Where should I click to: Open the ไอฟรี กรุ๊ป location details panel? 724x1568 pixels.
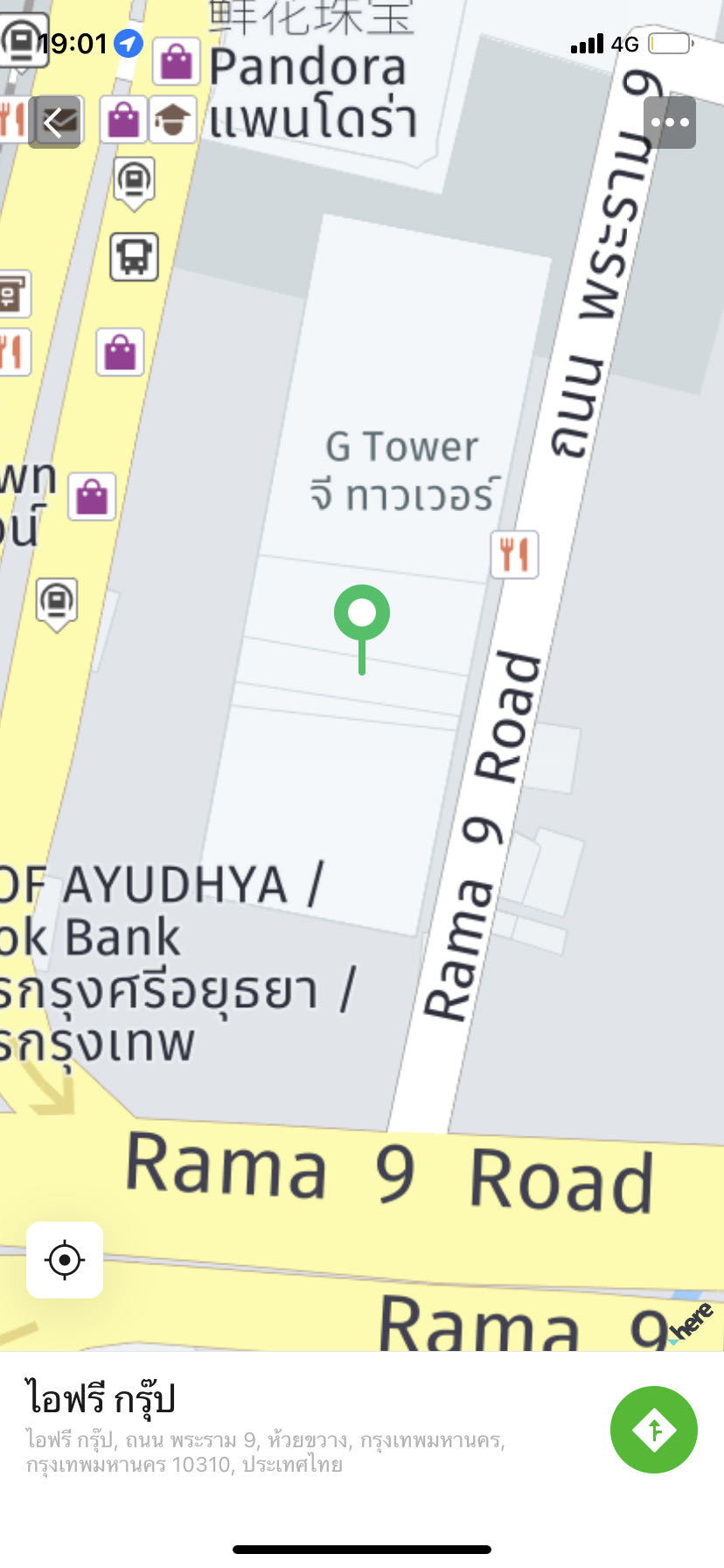(262, 1428)
